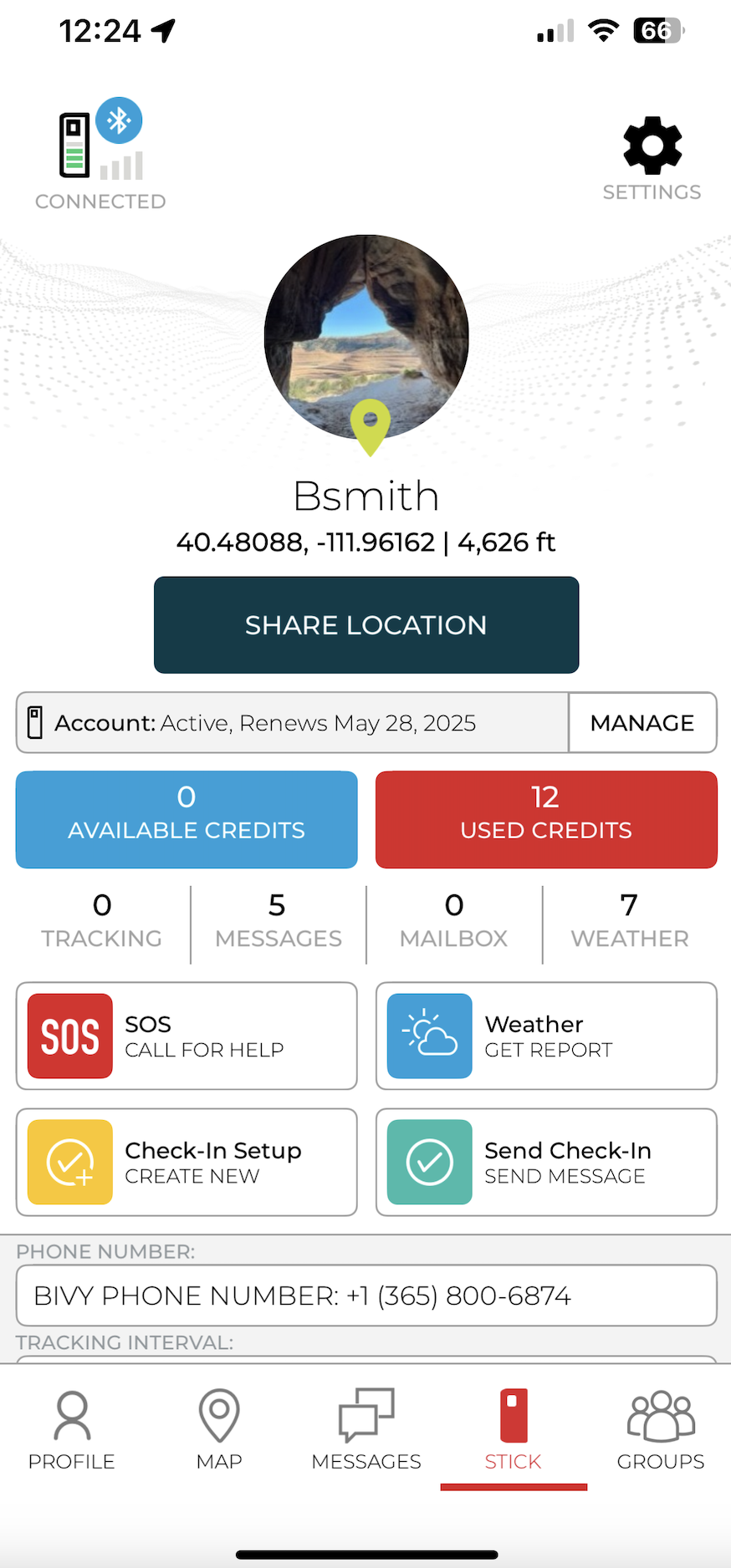
Task: Switch to the Profile tab
Action: 72,1429
